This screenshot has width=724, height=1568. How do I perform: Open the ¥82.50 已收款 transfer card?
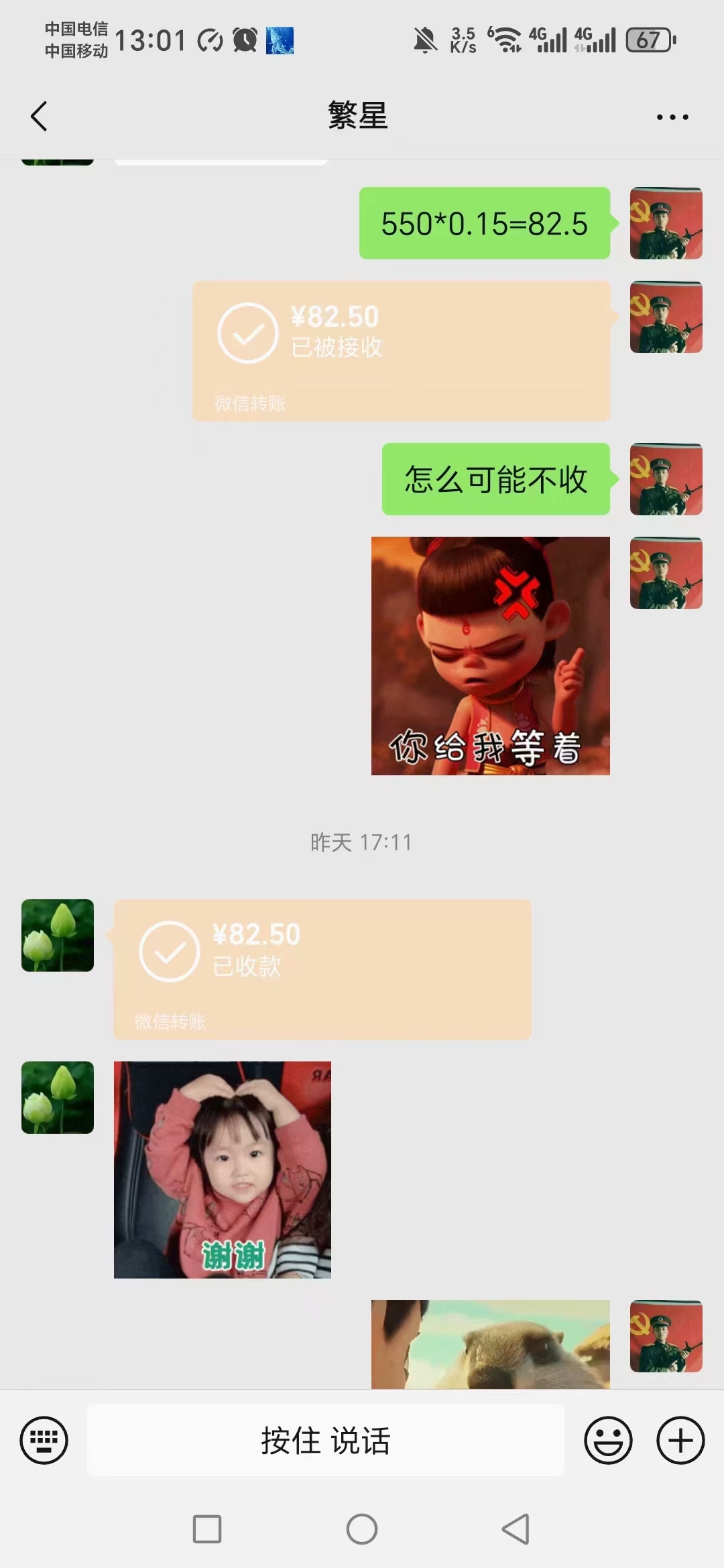pyautogui.click(x=322, y=969)
